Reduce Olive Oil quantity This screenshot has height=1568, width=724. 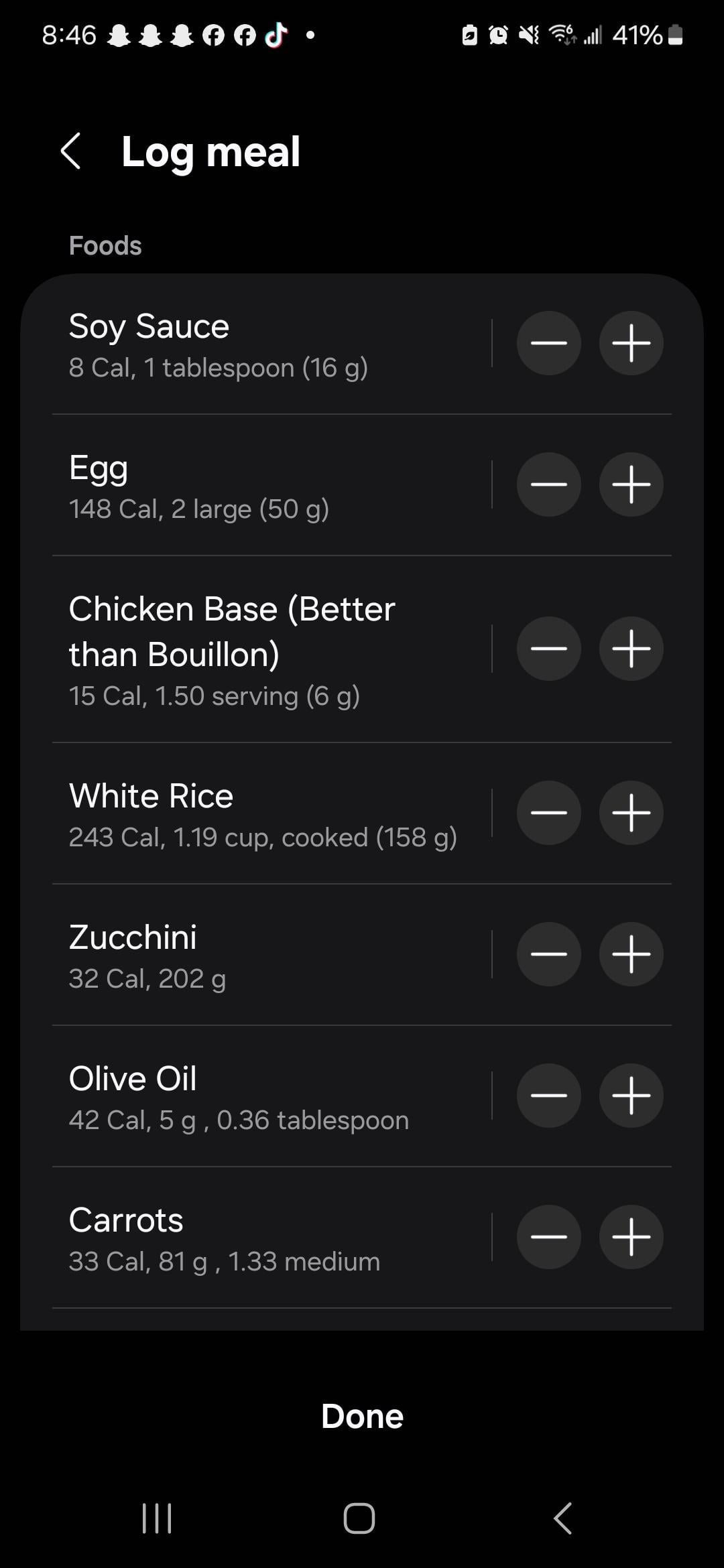click(x=548, y=1096)
